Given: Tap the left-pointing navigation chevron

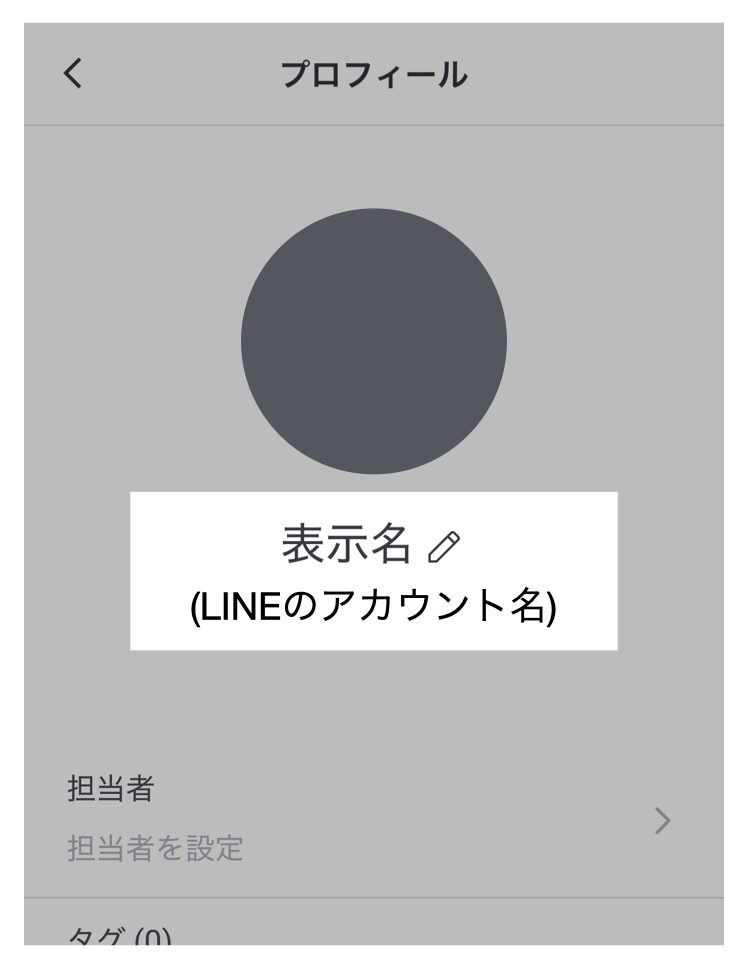Looking at the screenshot, I should click(70, 73).
